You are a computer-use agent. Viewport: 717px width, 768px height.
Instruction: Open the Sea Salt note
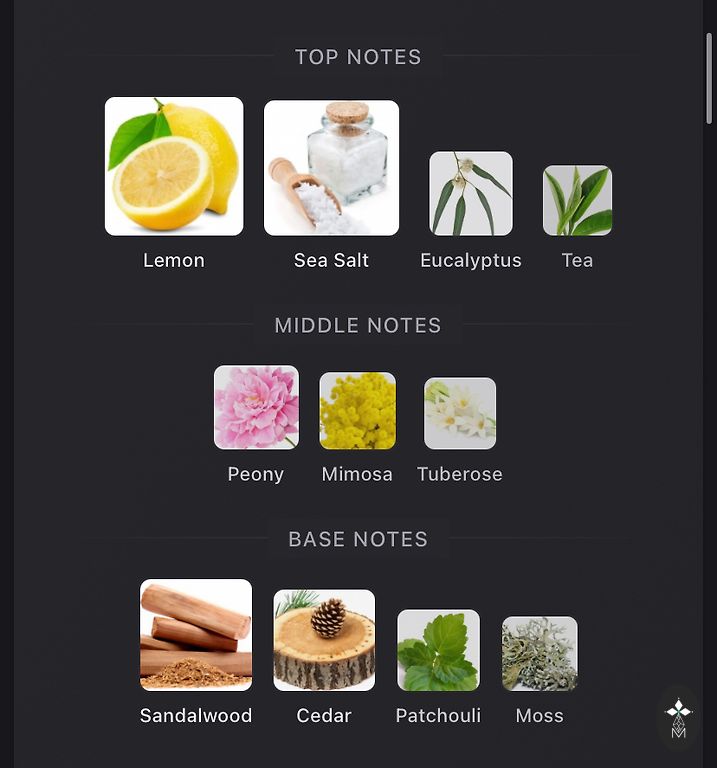[x=331, y=168]
